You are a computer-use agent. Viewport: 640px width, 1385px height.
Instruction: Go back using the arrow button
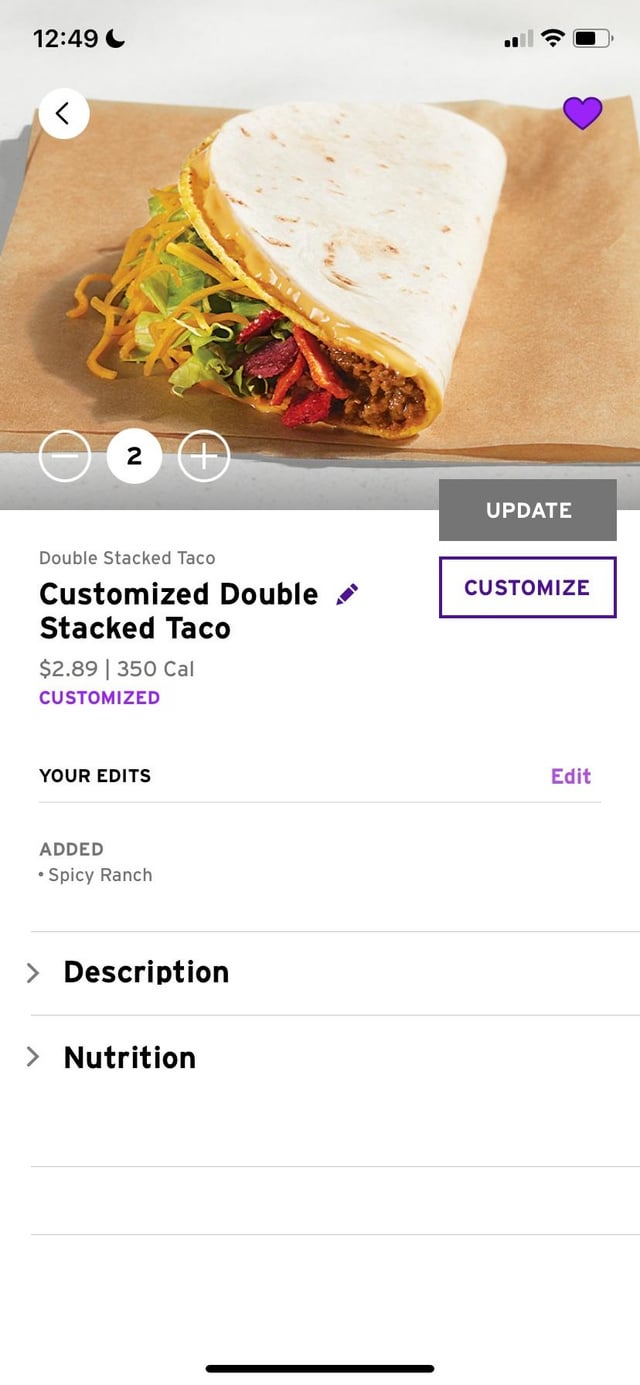[63, 114]
